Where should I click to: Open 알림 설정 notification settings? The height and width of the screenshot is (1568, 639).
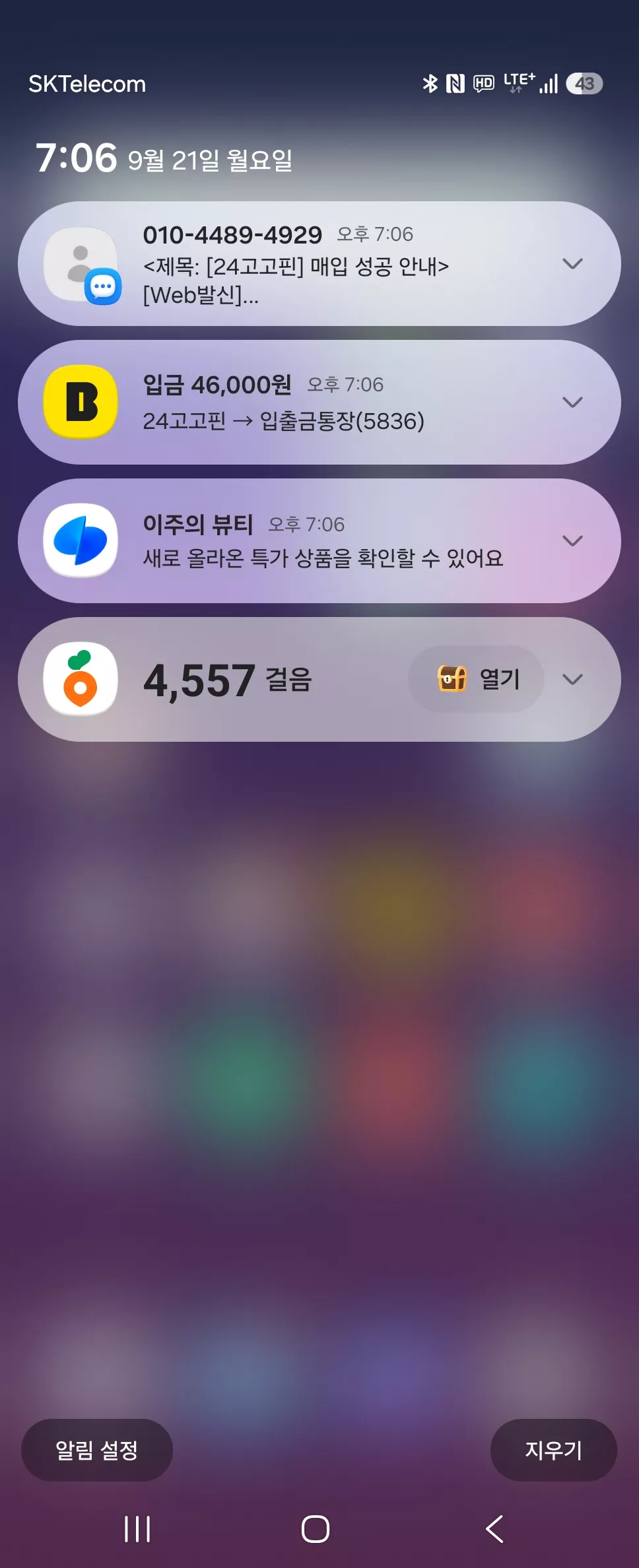[97, 1450]
